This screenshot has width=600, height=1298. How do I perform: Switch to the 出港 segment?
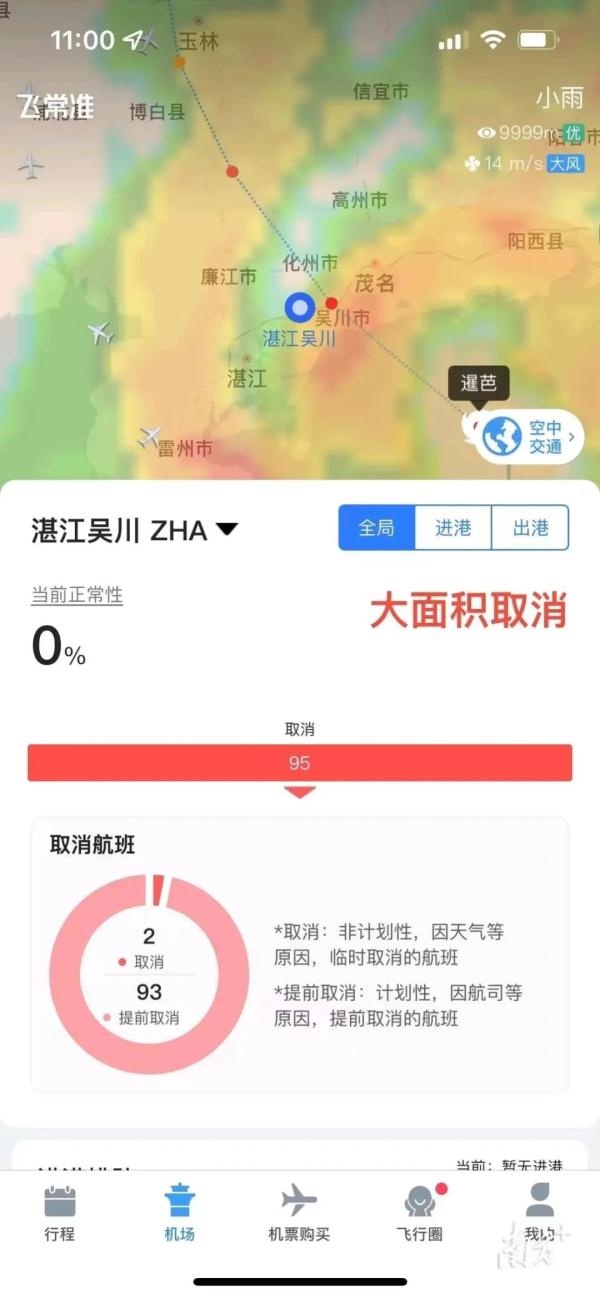530,527
